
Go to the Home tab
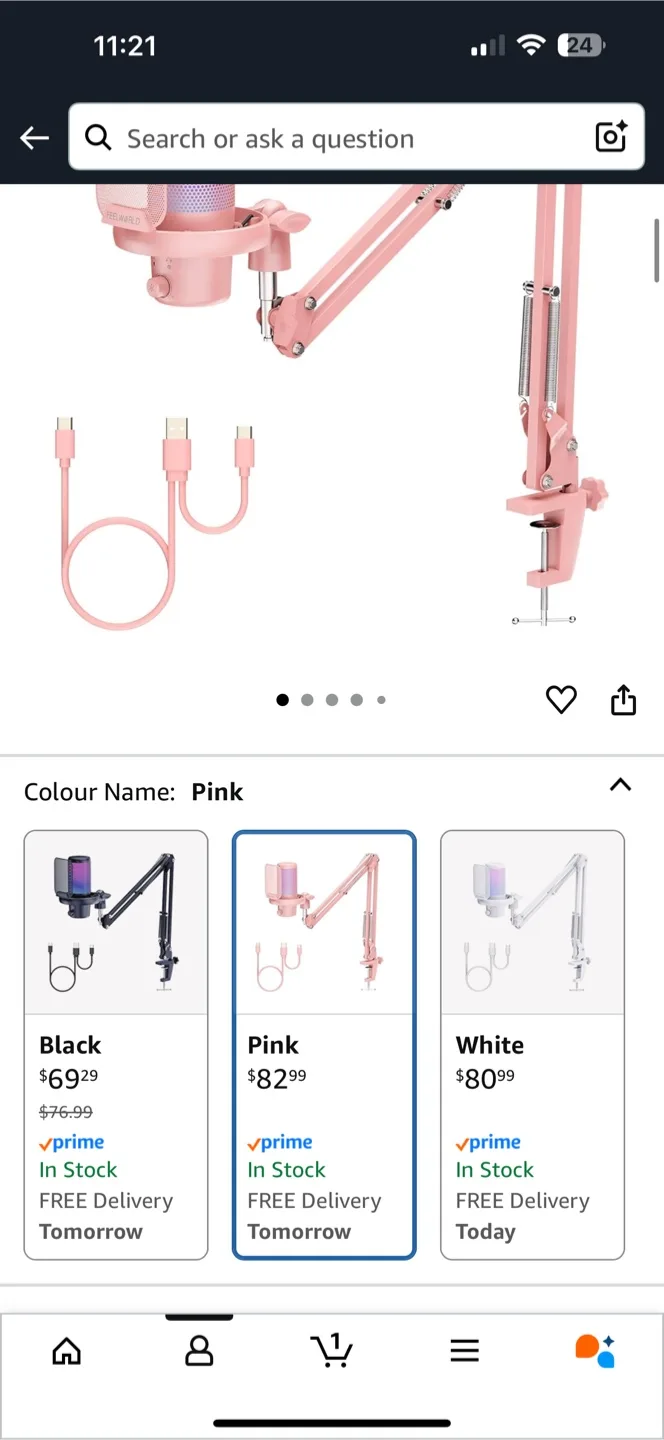pyautogui.click(x=66, y=1352)
